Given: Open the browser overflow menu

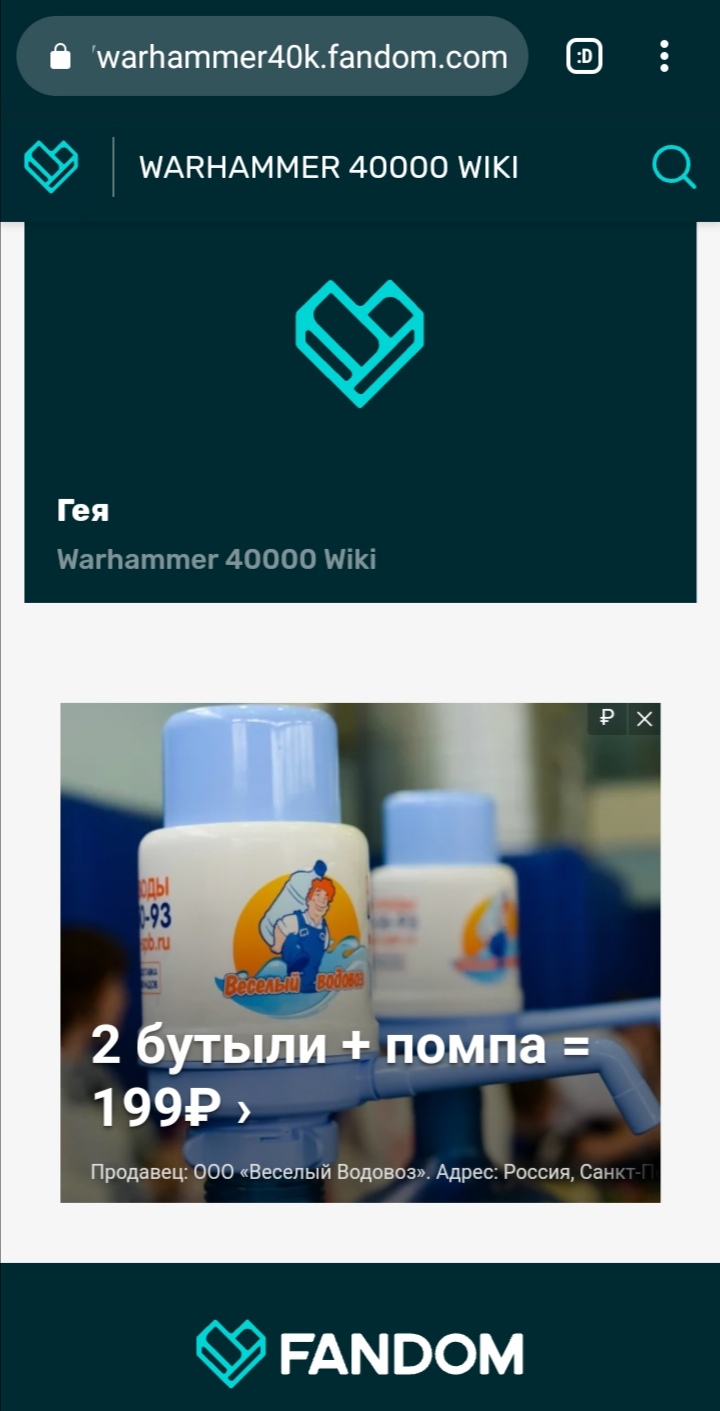Looking at the screenshot, I should pyautogui.click(x=664, y=57).
